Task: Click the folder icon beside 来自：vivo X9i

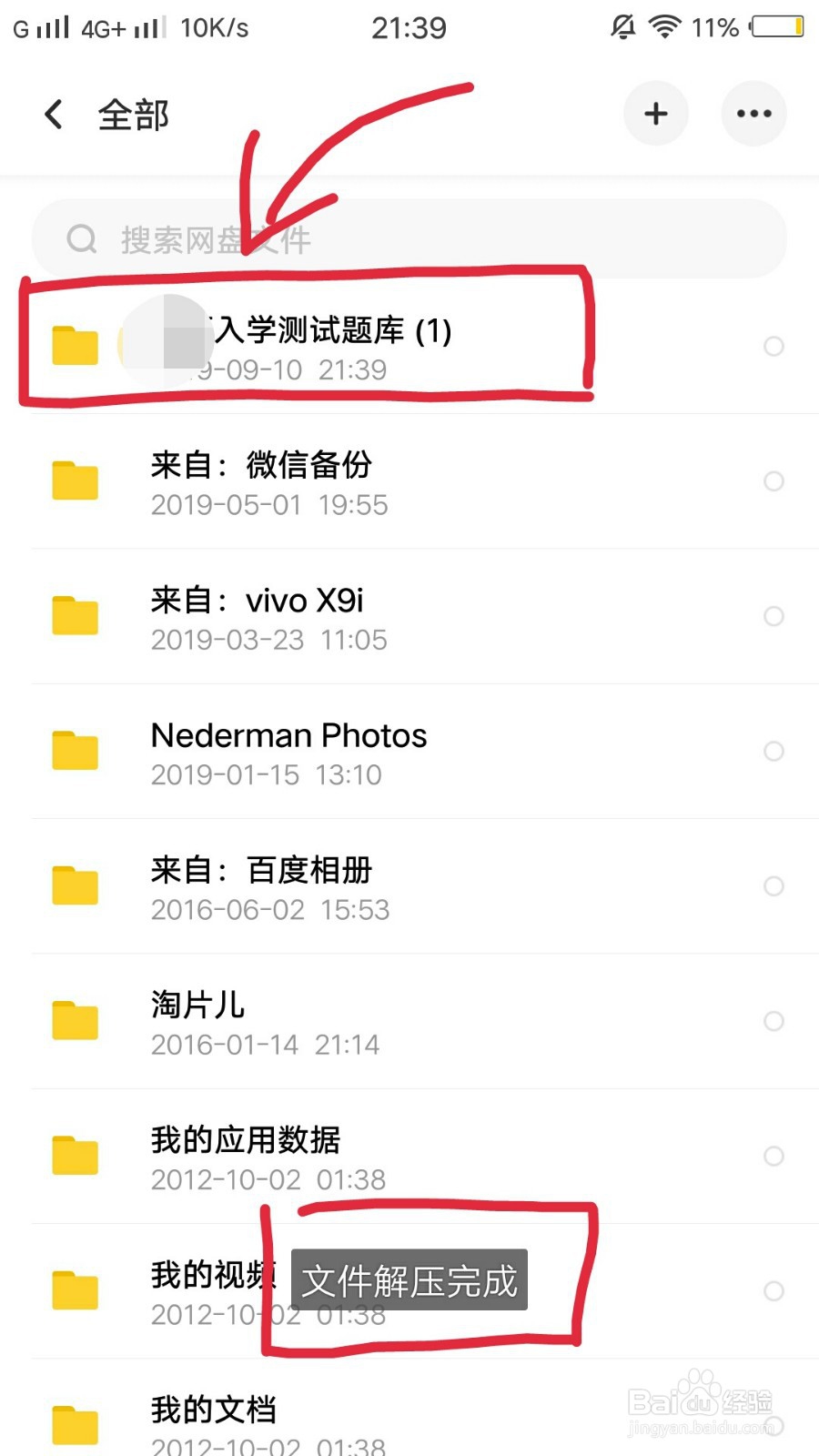Action: (x=75, y=616)
